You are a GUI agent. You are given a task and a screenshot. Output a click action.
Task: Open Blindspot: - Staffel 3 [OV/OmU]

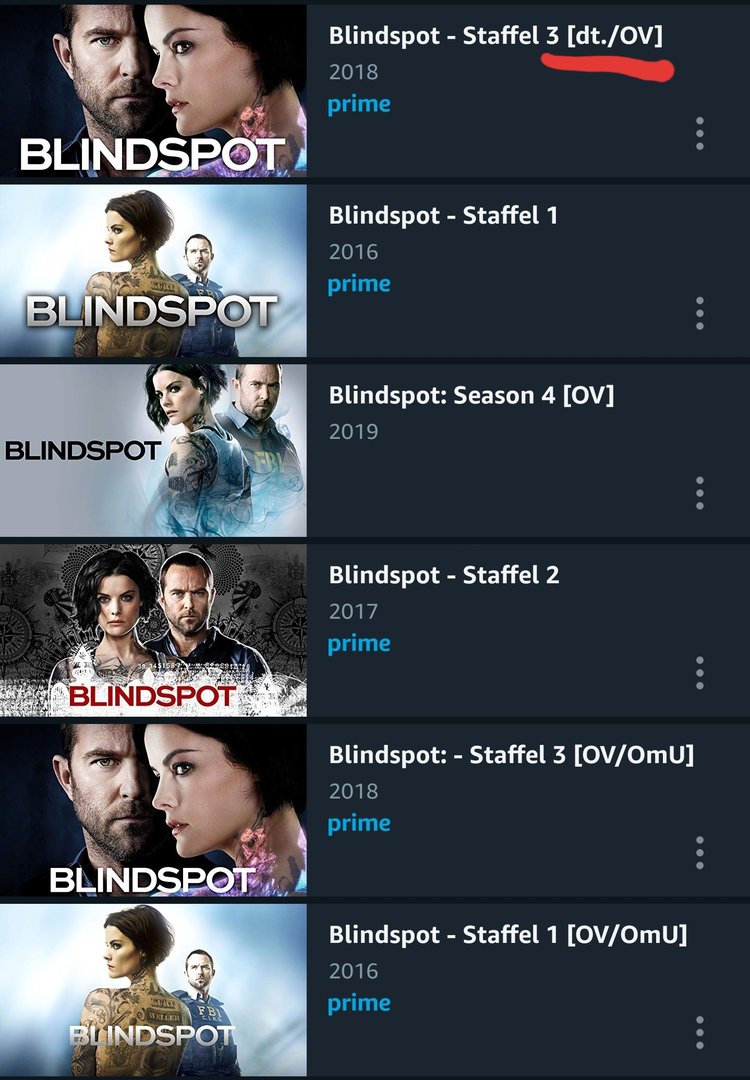pyautogui.click(x=510, y=755)
